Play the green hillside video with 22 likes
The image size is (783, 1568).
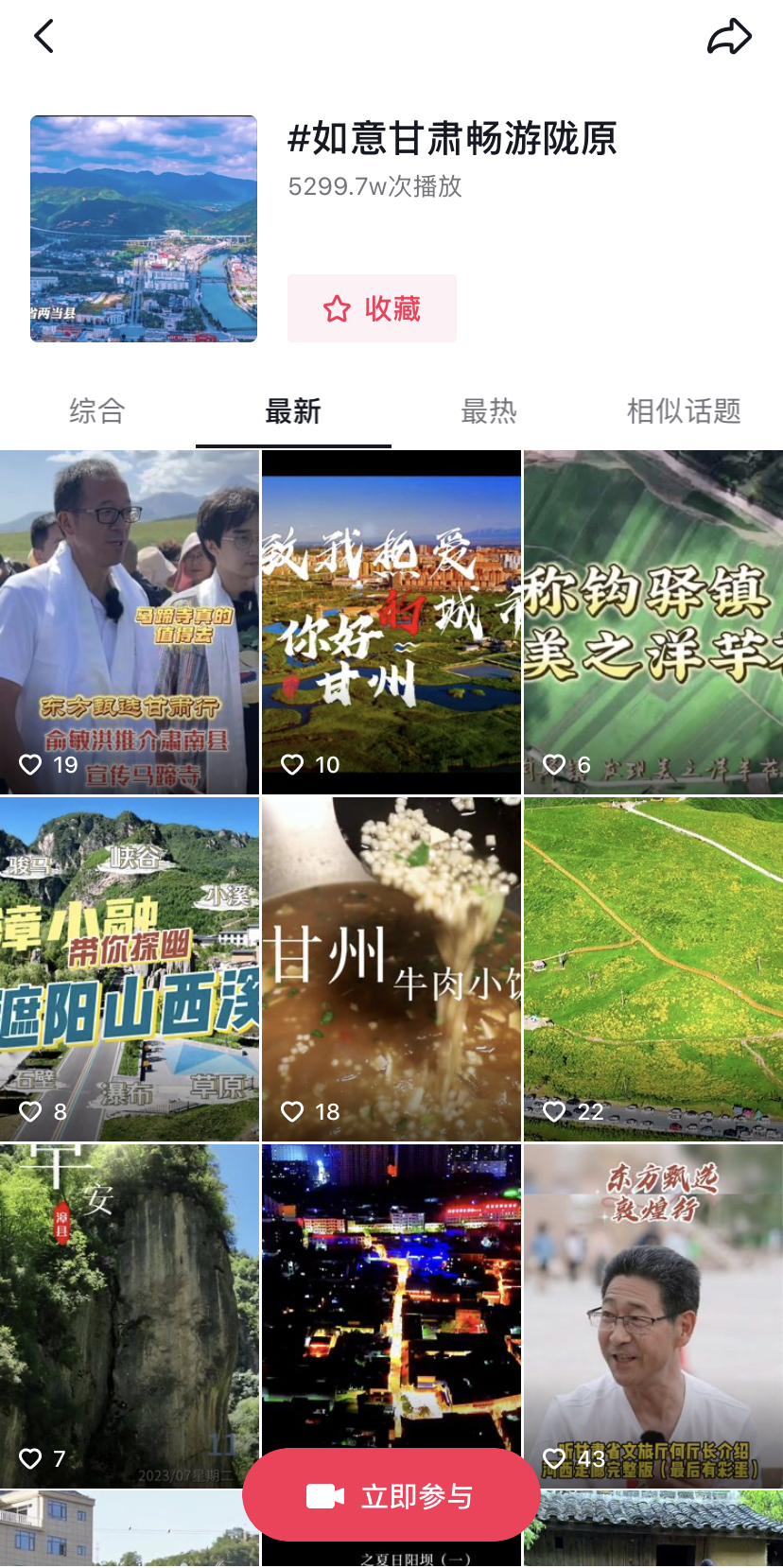653,968
